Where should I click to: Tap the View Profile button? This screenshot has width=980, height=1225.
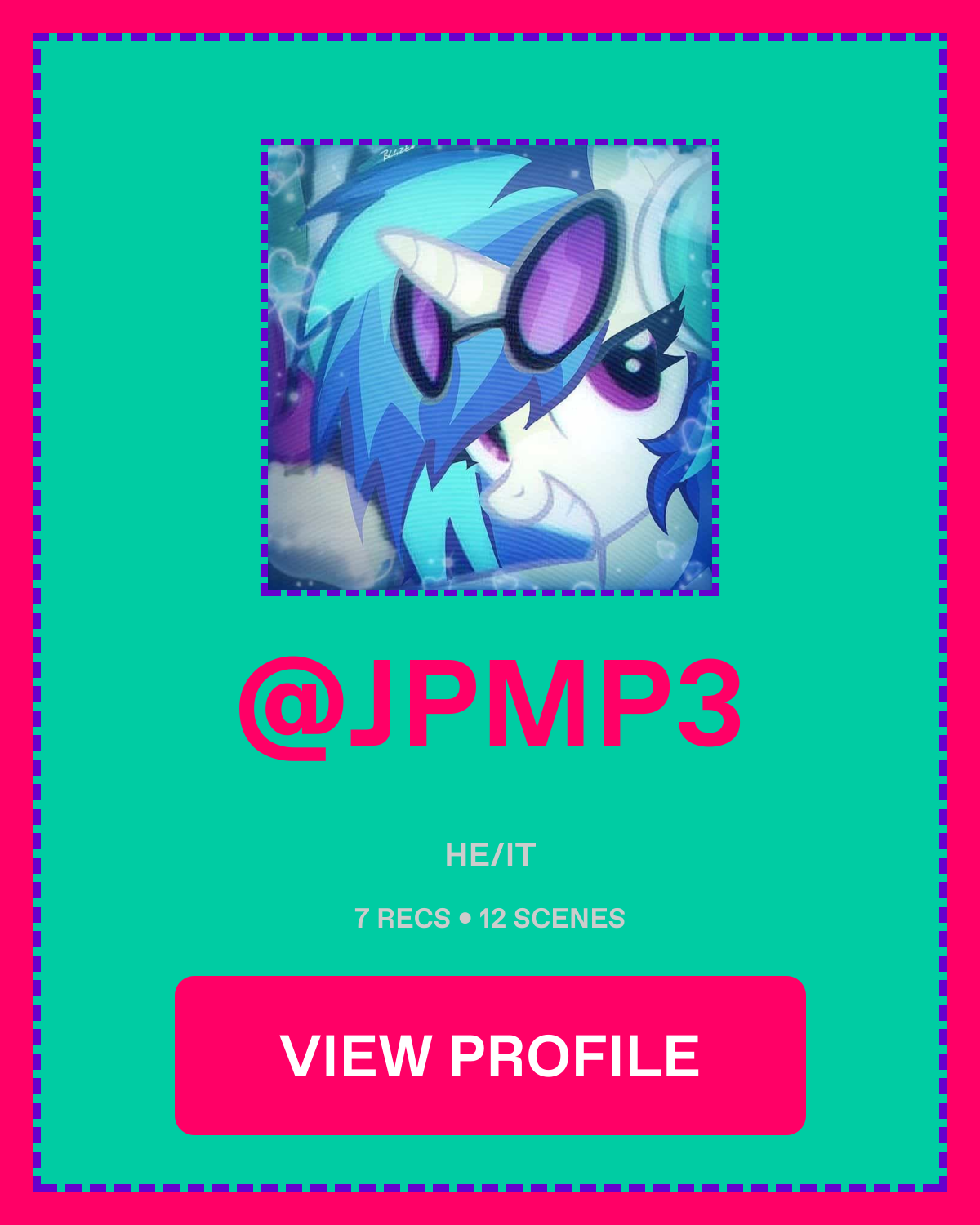pyautogui.click(x=490, y=1055)
